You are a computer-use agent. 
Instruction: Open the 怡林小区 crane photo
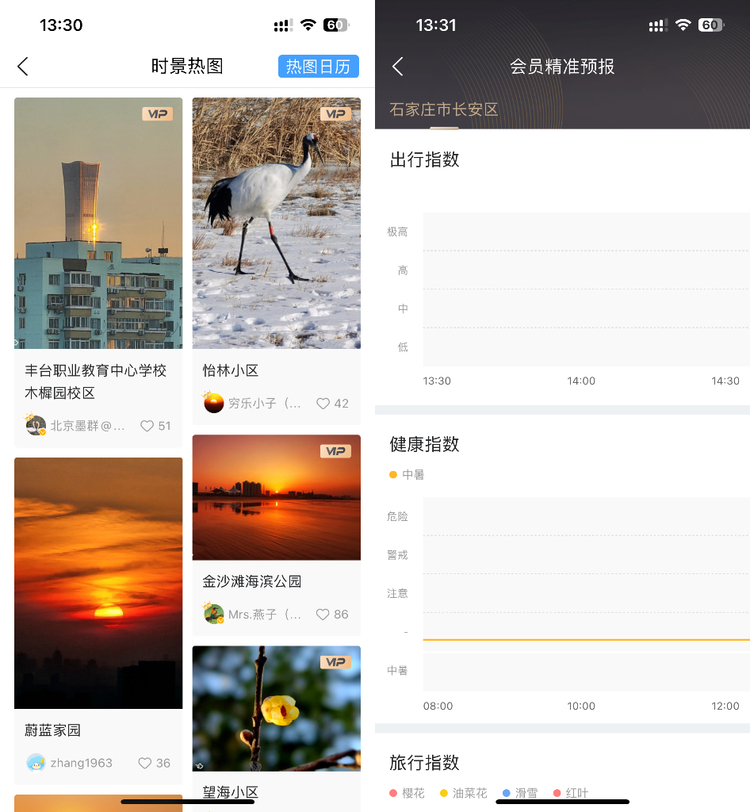pyautogui.click(x=276, y=223)
